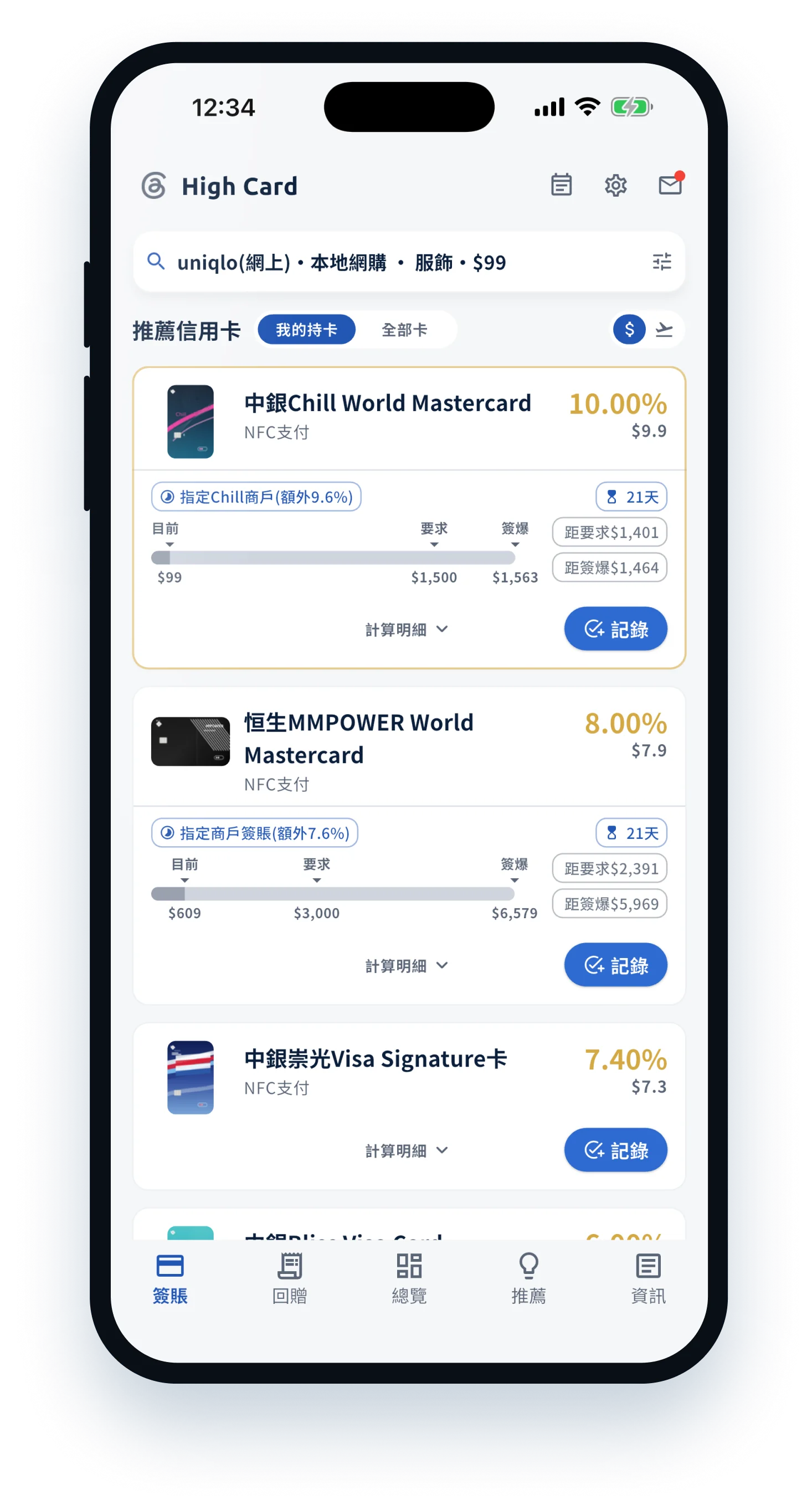Tap the 指定Chill商戶(額外9.6%) chip

(256, 496)
